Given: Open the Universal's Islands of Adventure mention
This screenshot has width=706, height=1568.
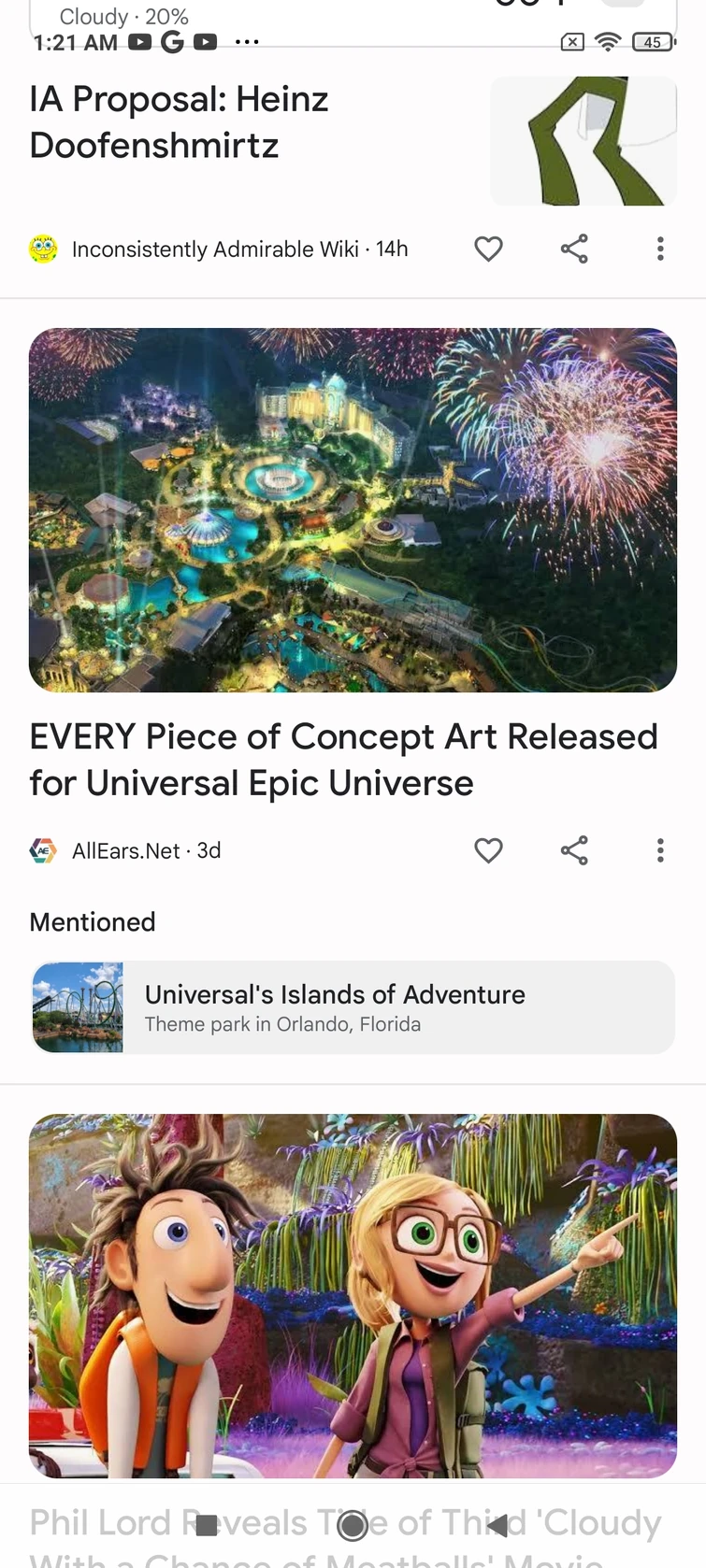Looking at the screenshot, I should pyautogui.click(x=353, y=1007).
